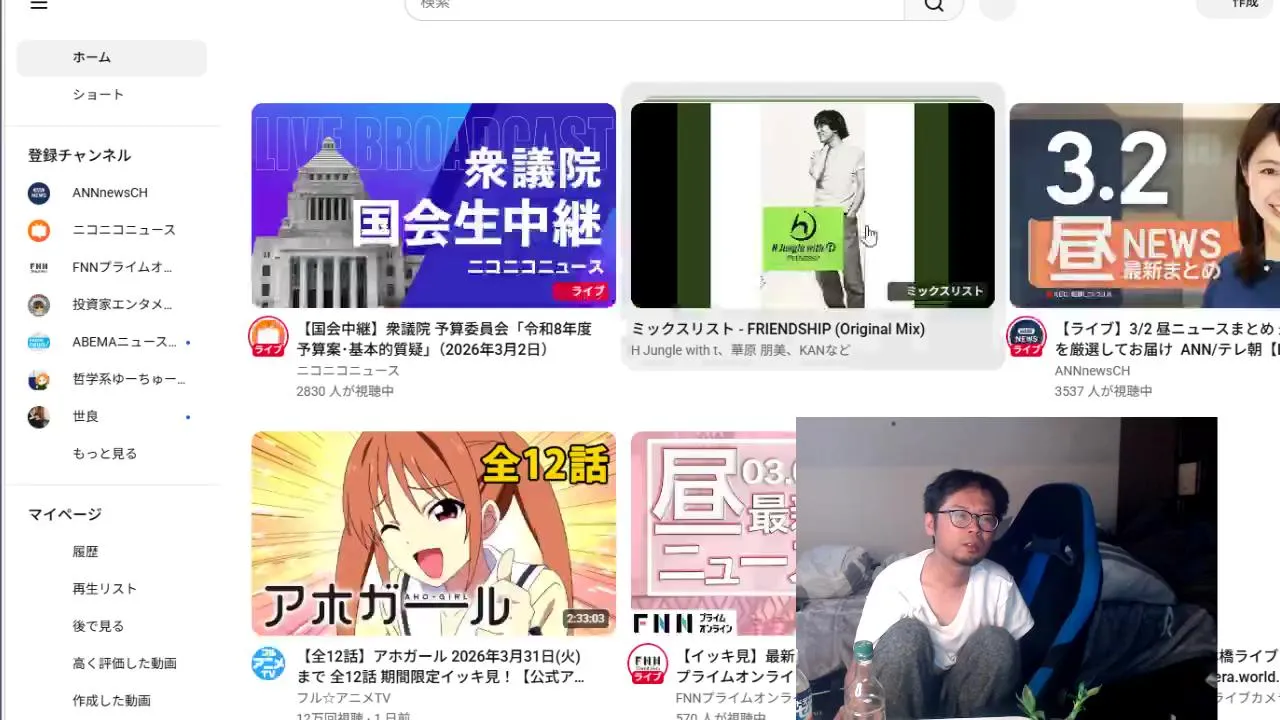The image size is (1280, 720).
Task: Tap the magnifier search button
Action: (933, 6)
